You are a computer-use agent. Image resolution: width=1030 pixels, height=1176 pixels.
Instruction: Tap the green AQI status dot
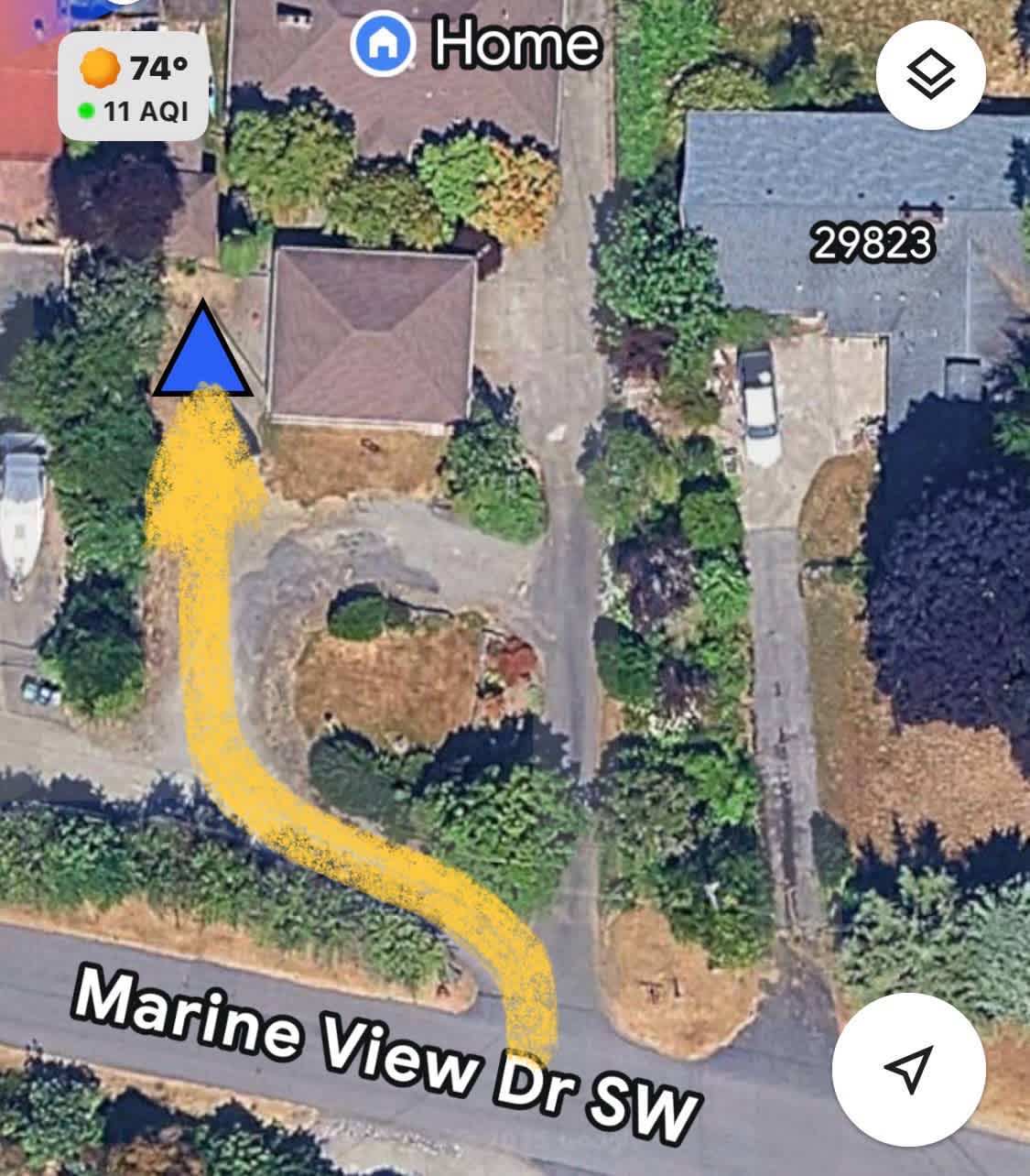[87, 112]
